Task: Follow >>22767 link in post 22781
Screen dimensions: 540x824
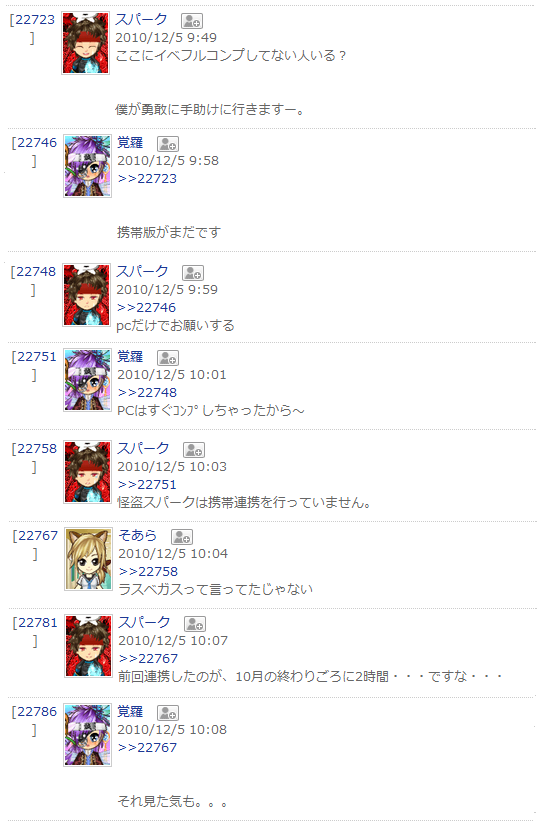Action: pos(148,658)
